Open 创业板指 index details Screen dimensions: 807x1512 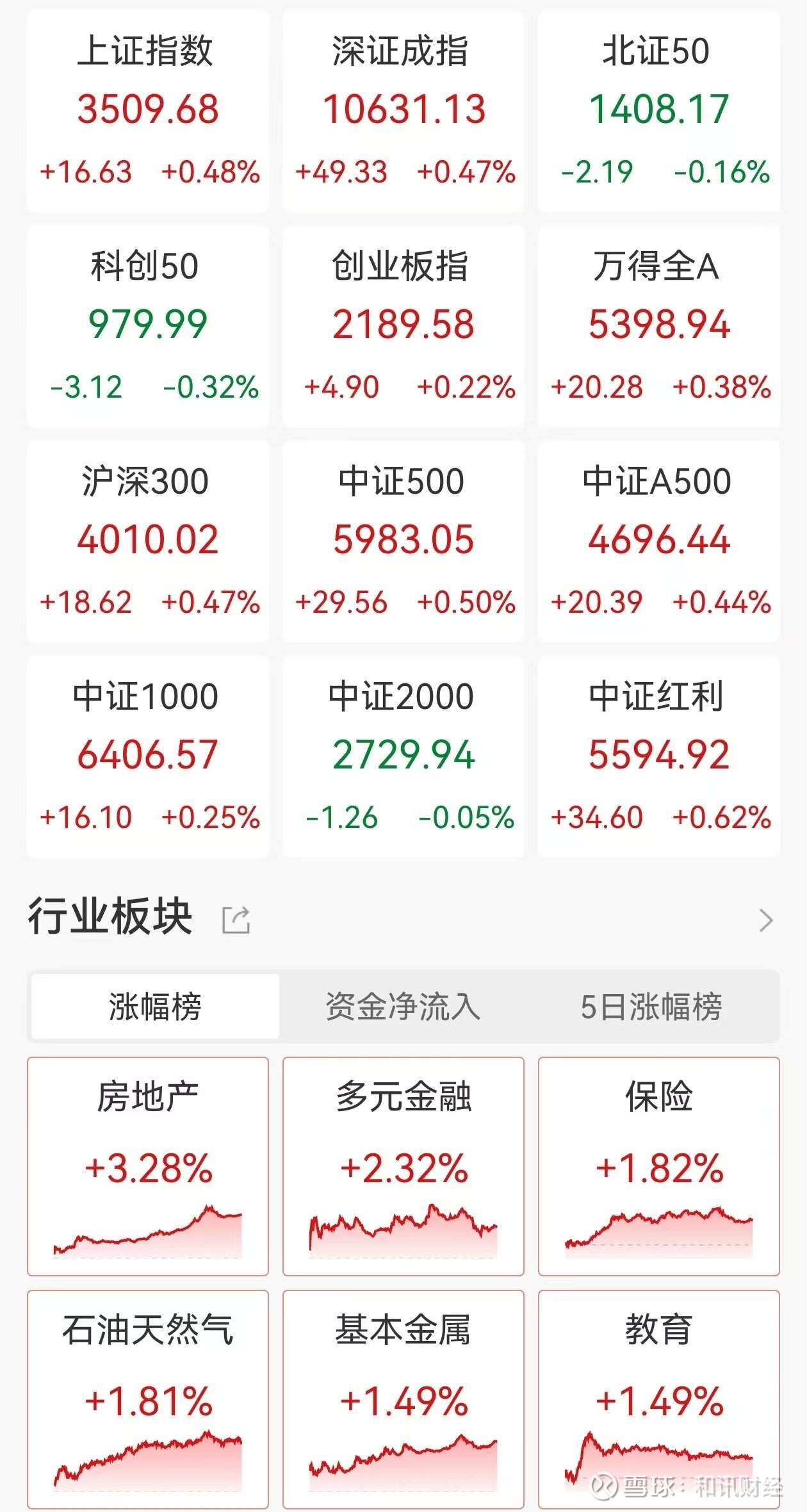(x=403, y=325)
